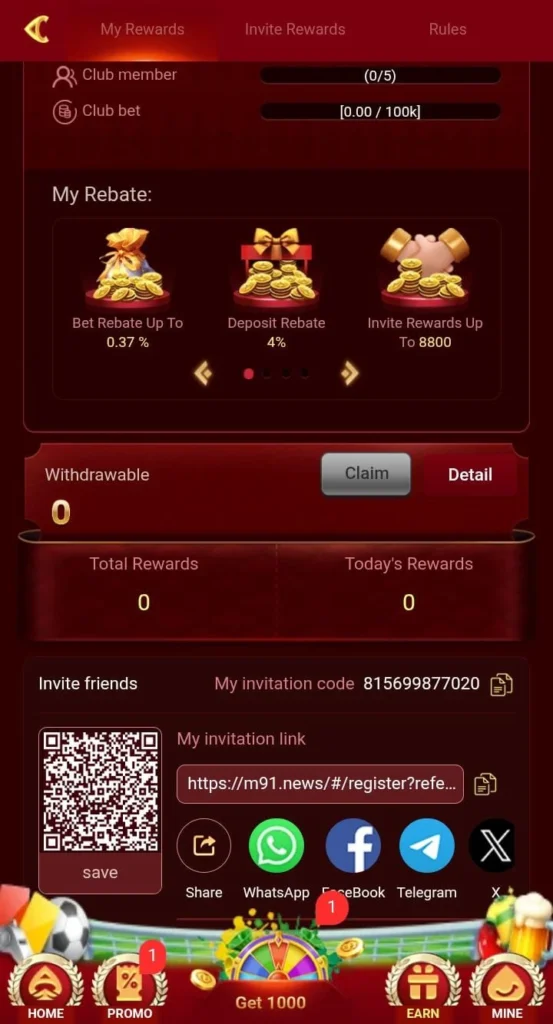Copy my invitation code
This screenshot has width=553, height=1024.
[x=501, y=684]
